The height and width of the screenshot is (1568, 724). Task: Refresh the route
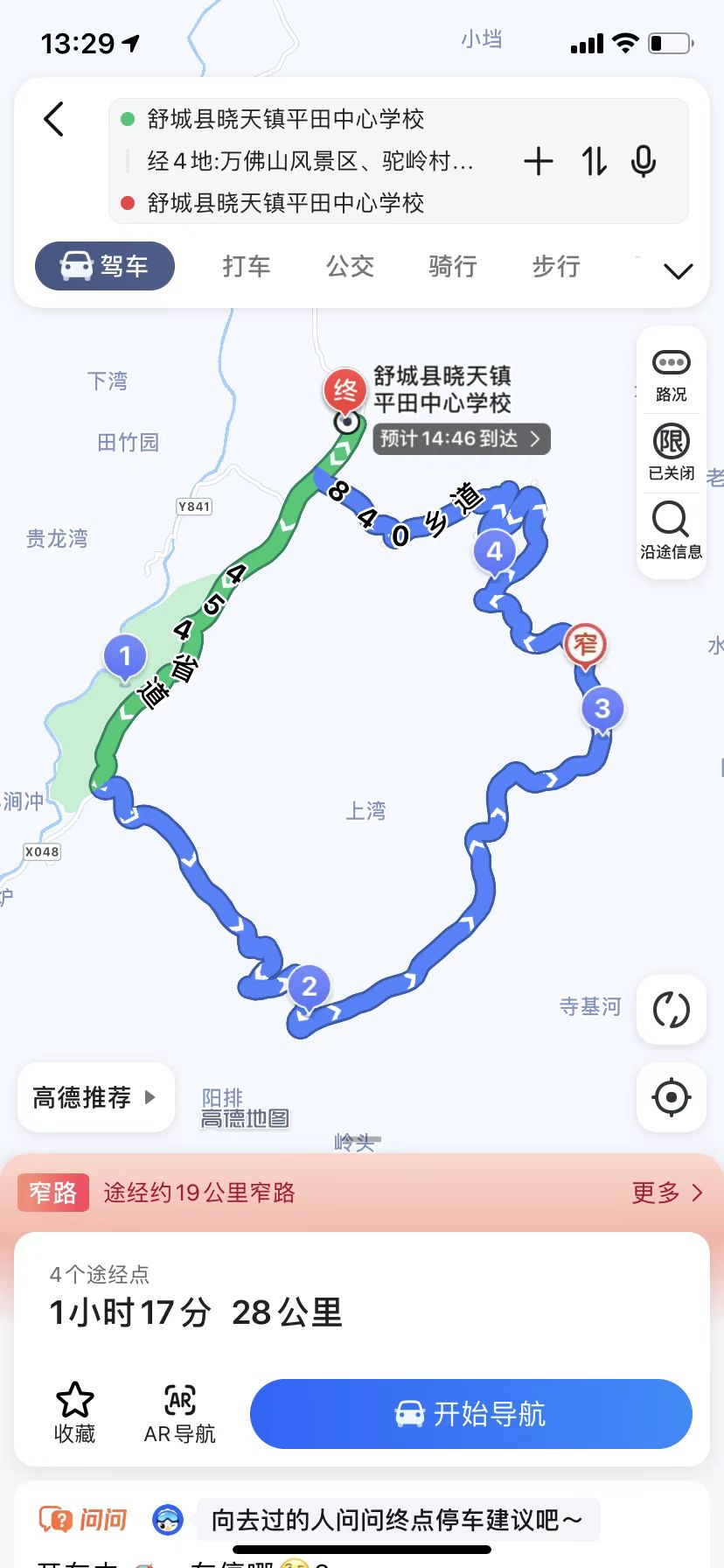pyautogui.click(x=671, y=1010)
